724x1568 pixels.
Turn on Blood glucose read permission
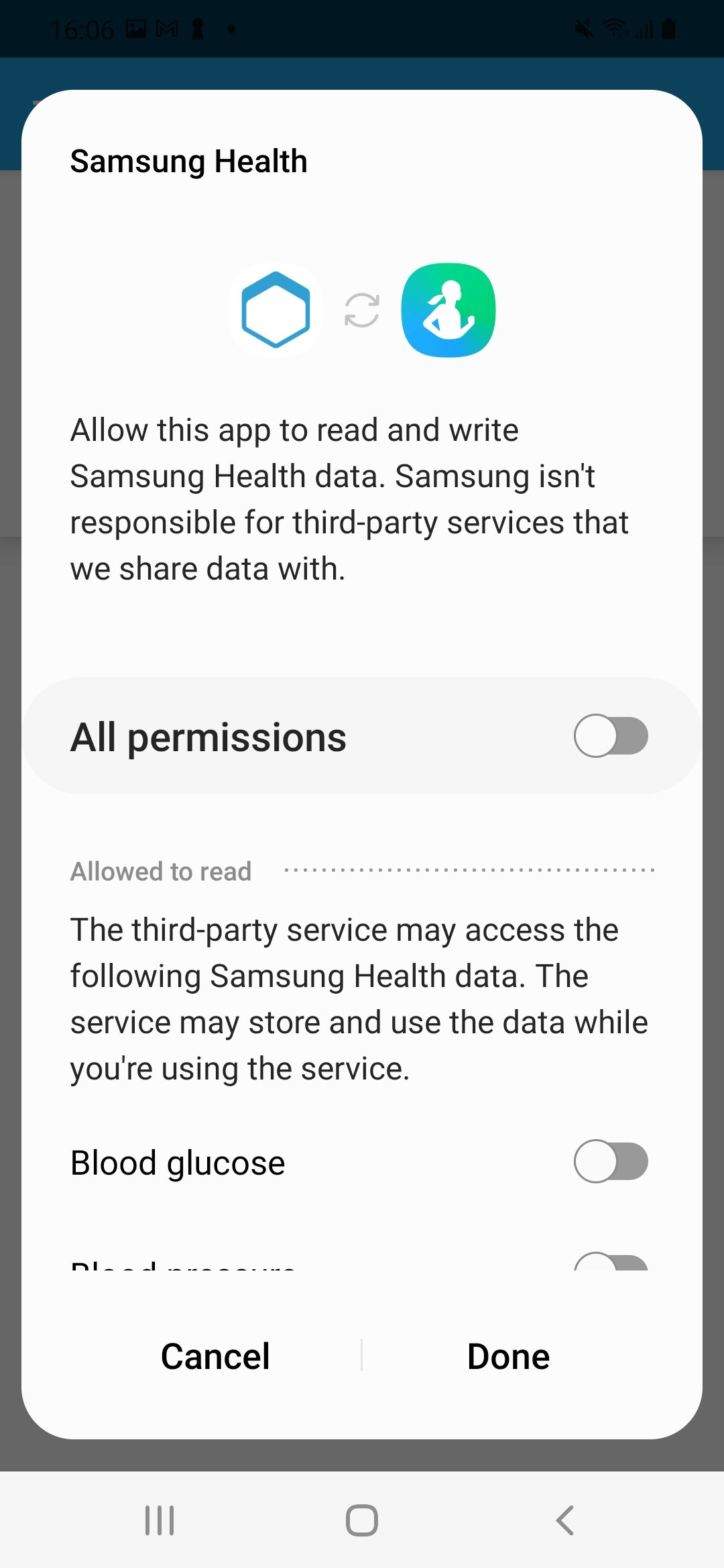[610, 1161]
